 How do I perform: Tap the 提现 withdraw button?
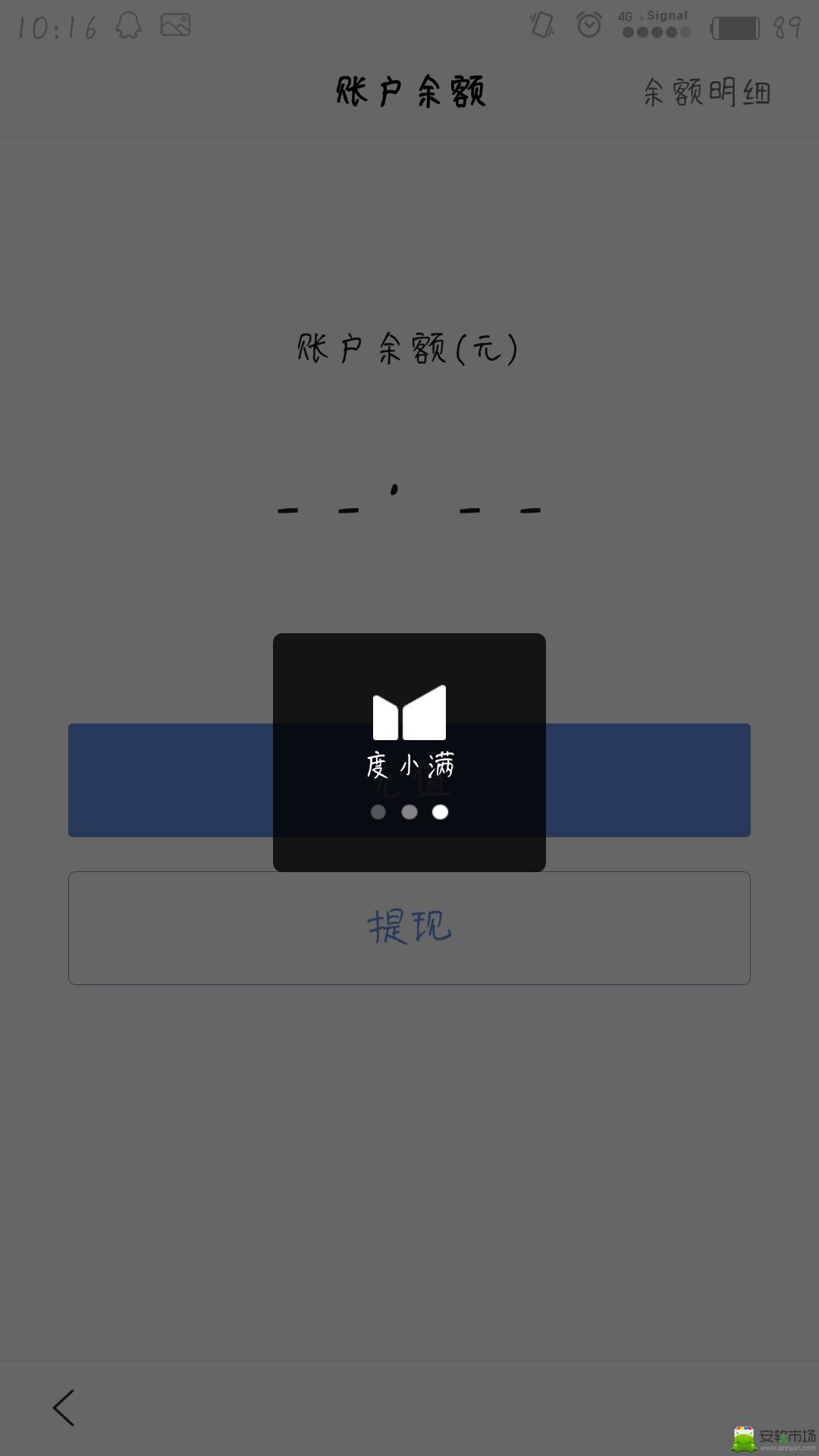tap(409, 927)
